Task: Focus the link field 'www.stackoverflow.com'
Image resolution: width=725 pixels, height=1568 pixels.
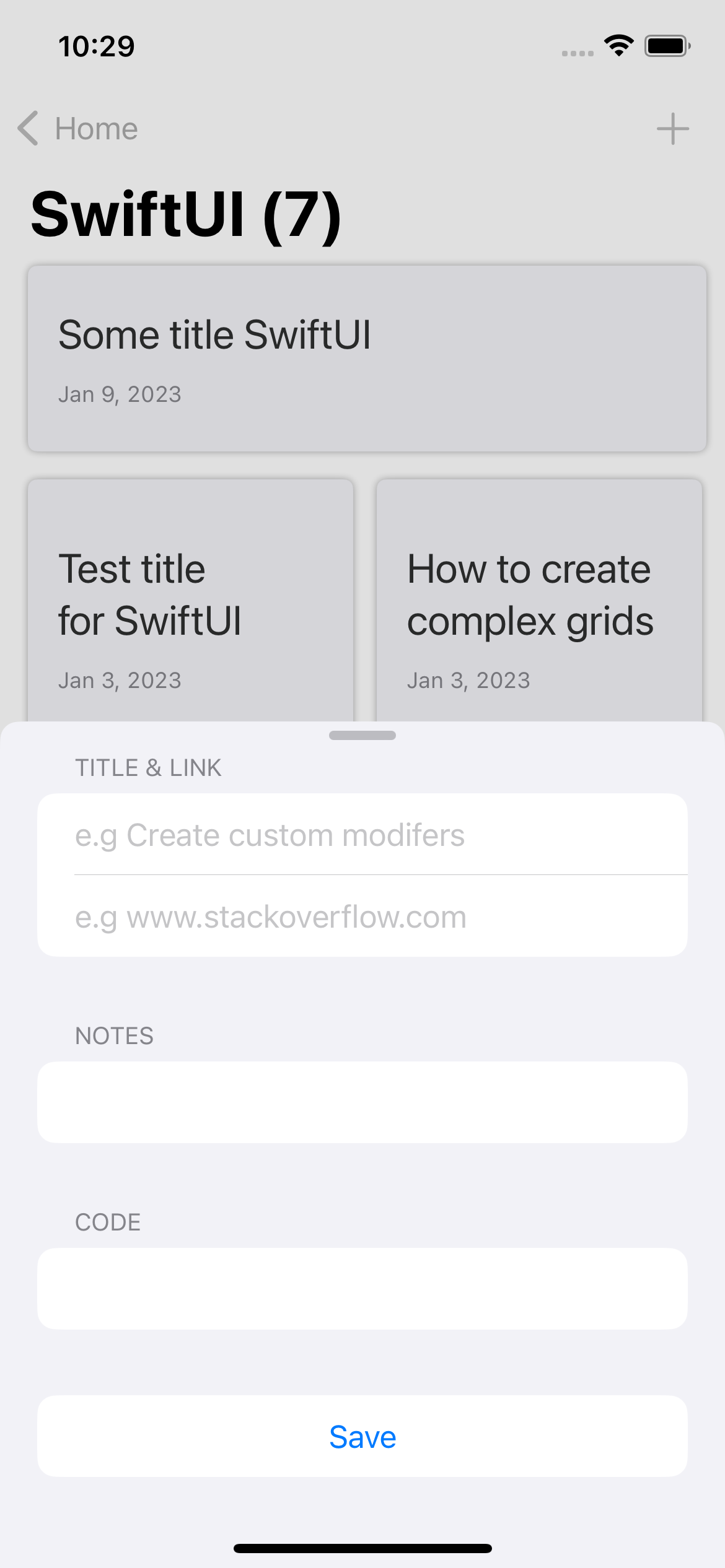Action: [362, 917]
